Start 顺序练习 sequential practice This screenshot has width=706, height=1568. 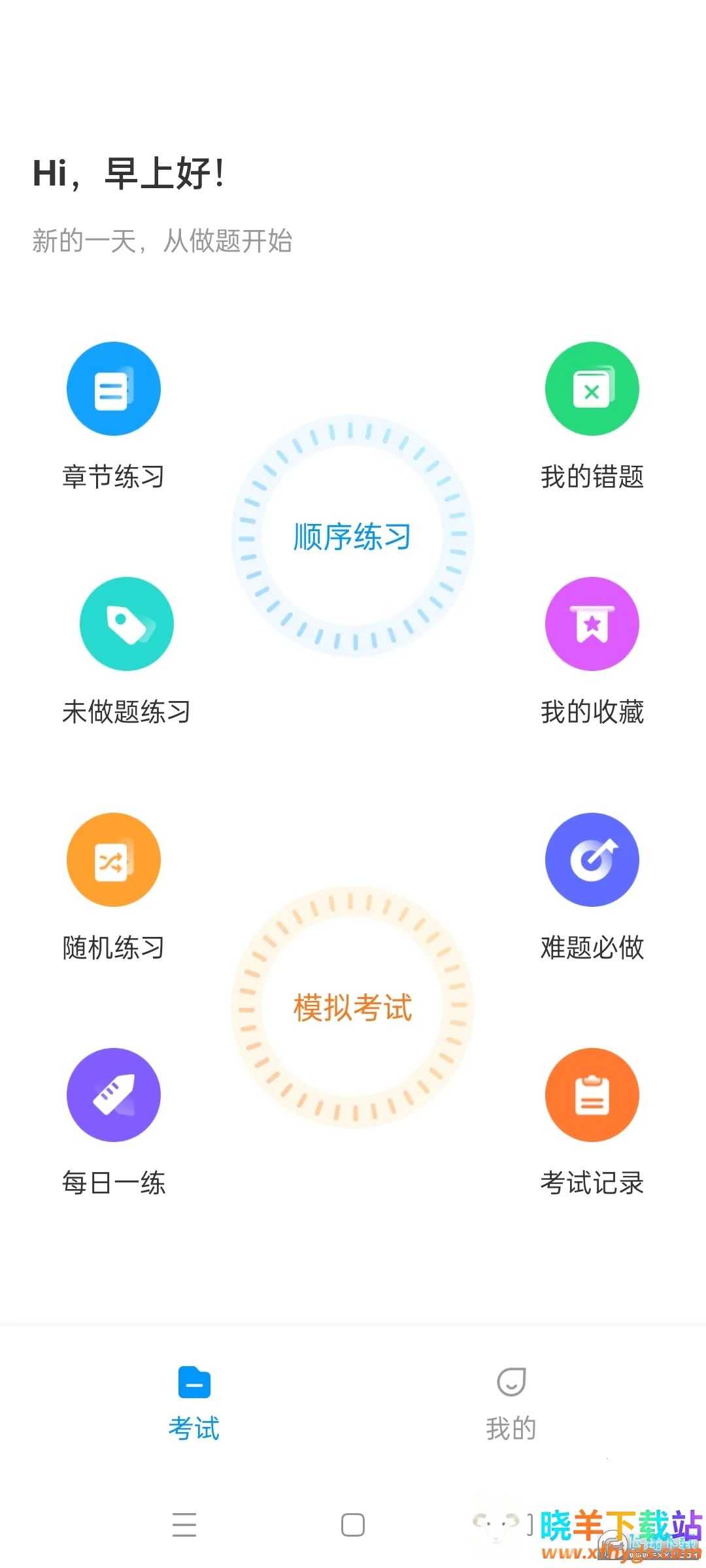(x=352, y=536)
